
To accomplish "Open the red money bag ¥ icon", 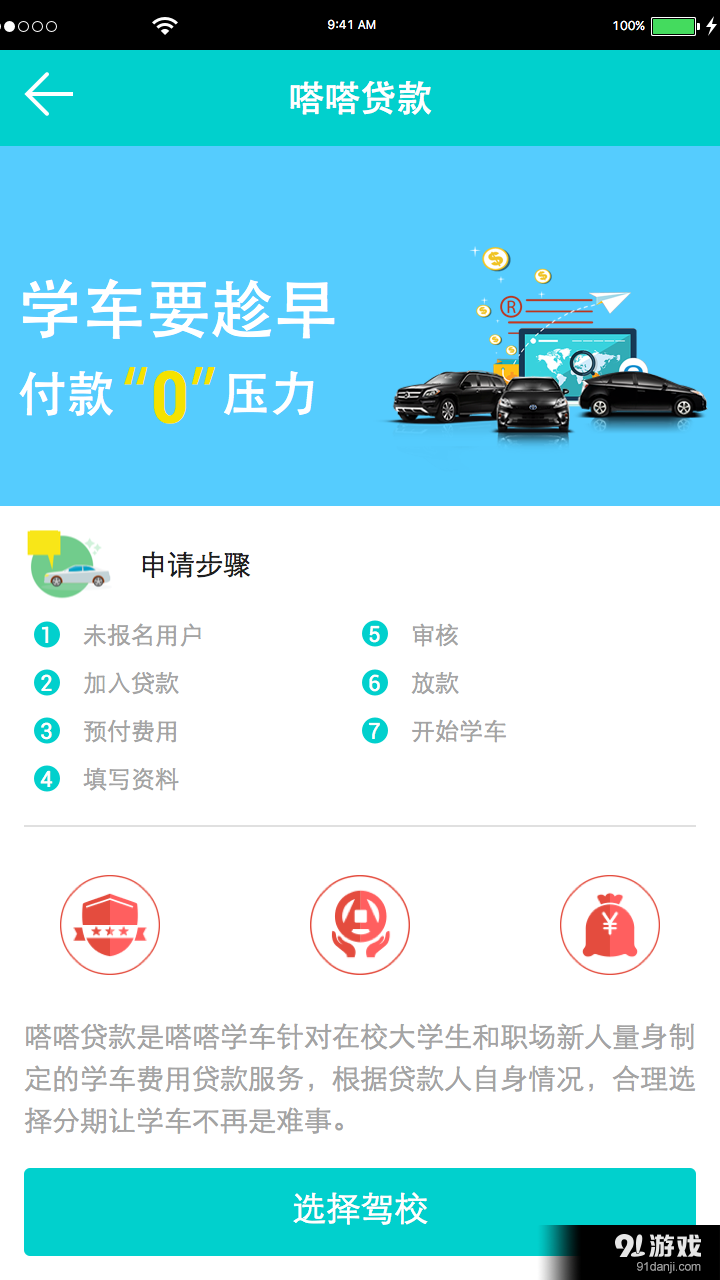I will pyautogui.click(x=610, y=924).
